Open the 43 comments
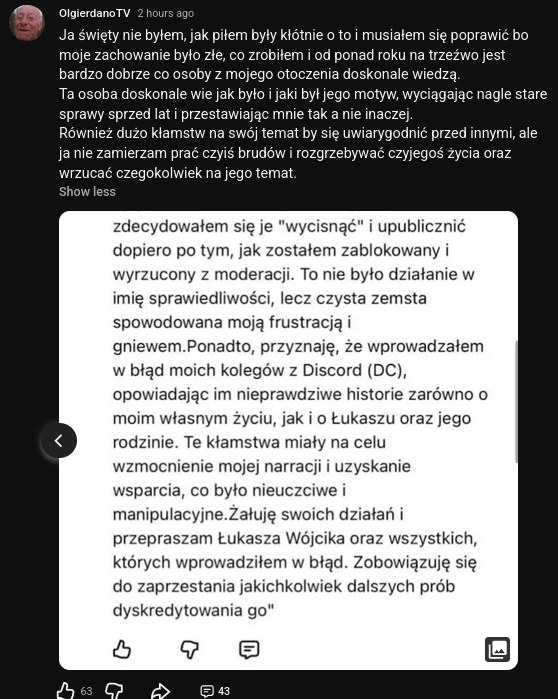The height and width of the screenshot is (699, 558). pos(215,691)
